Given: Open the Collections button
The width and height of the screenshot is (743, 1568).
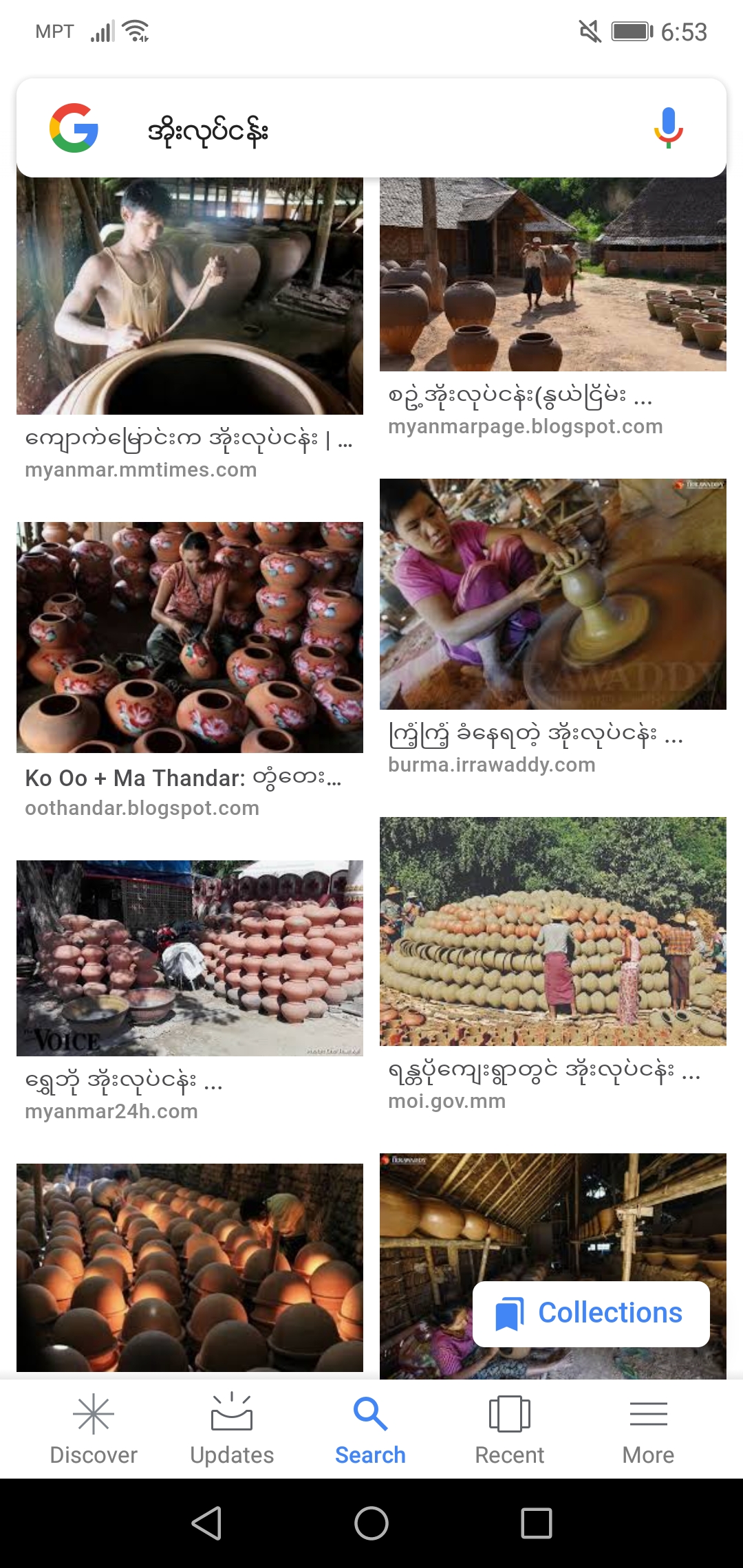Looking at the screenshot, I should [591, 1314].
